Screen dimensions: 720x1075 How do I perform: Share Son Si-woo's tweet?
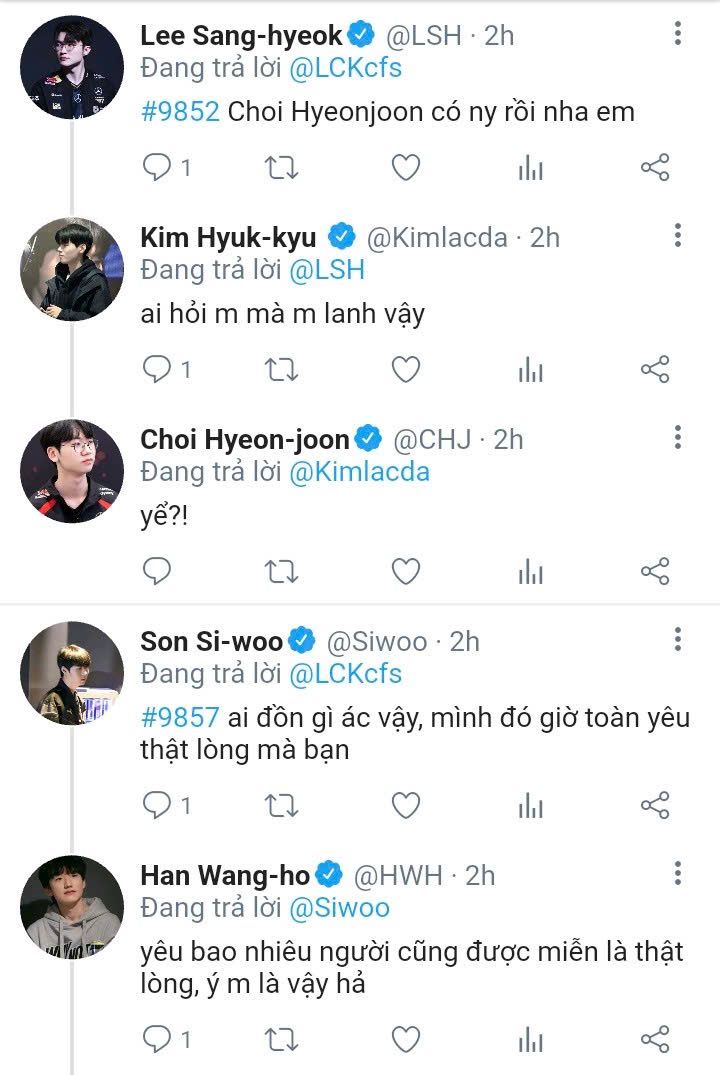click(x=654, y=805)
